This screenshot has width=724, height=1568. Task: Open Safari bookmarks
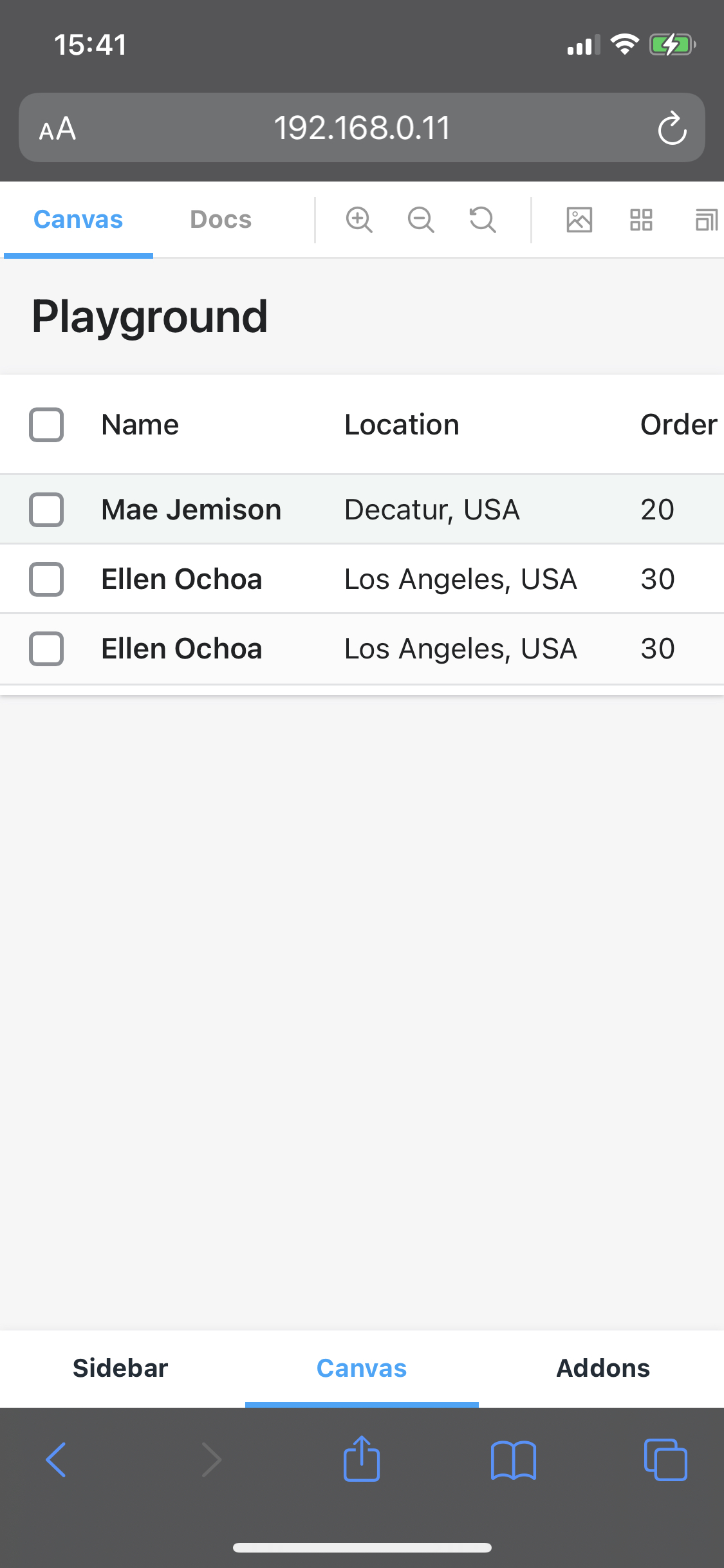(513, 1460)
